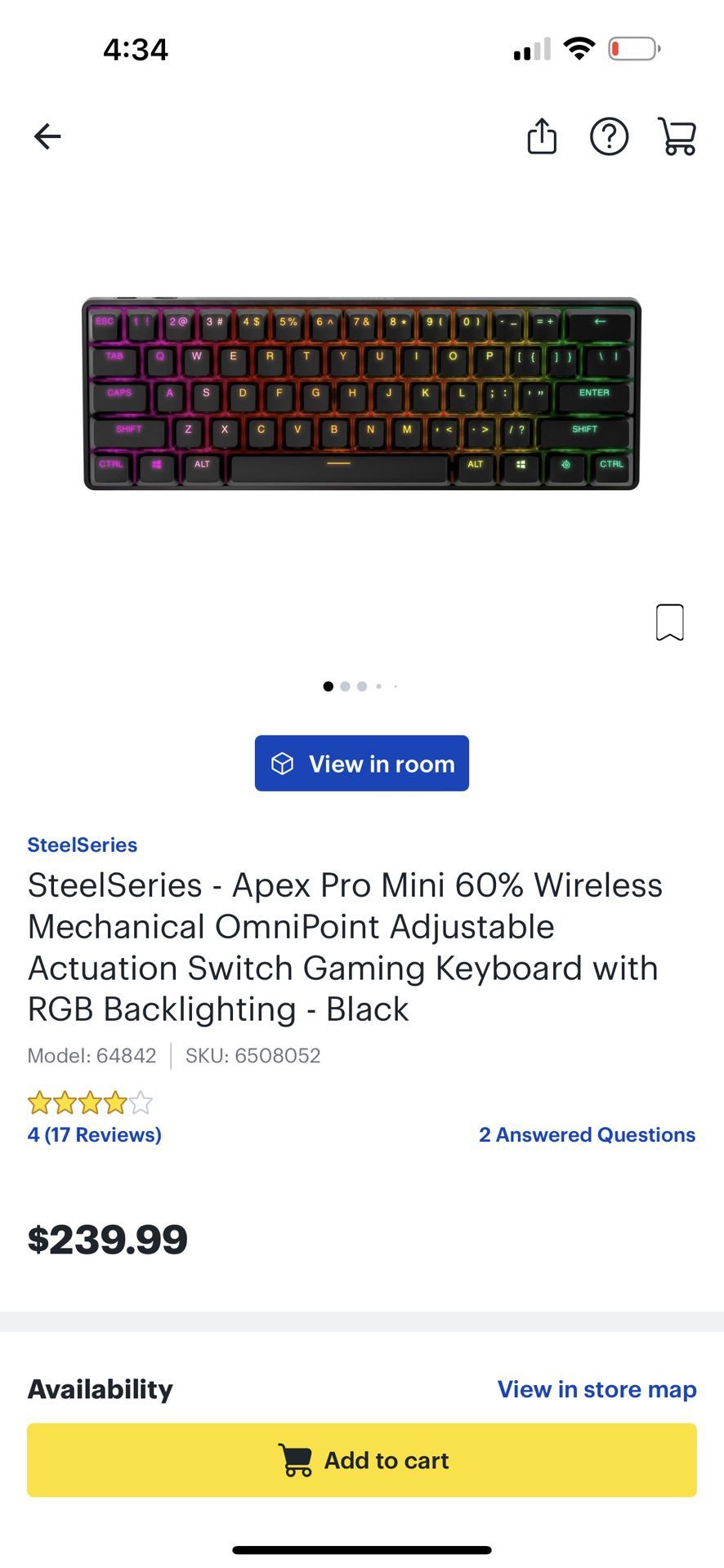Tap View in room button
The width and height of the screenshot is (724, 1568).
pos(362,764)
